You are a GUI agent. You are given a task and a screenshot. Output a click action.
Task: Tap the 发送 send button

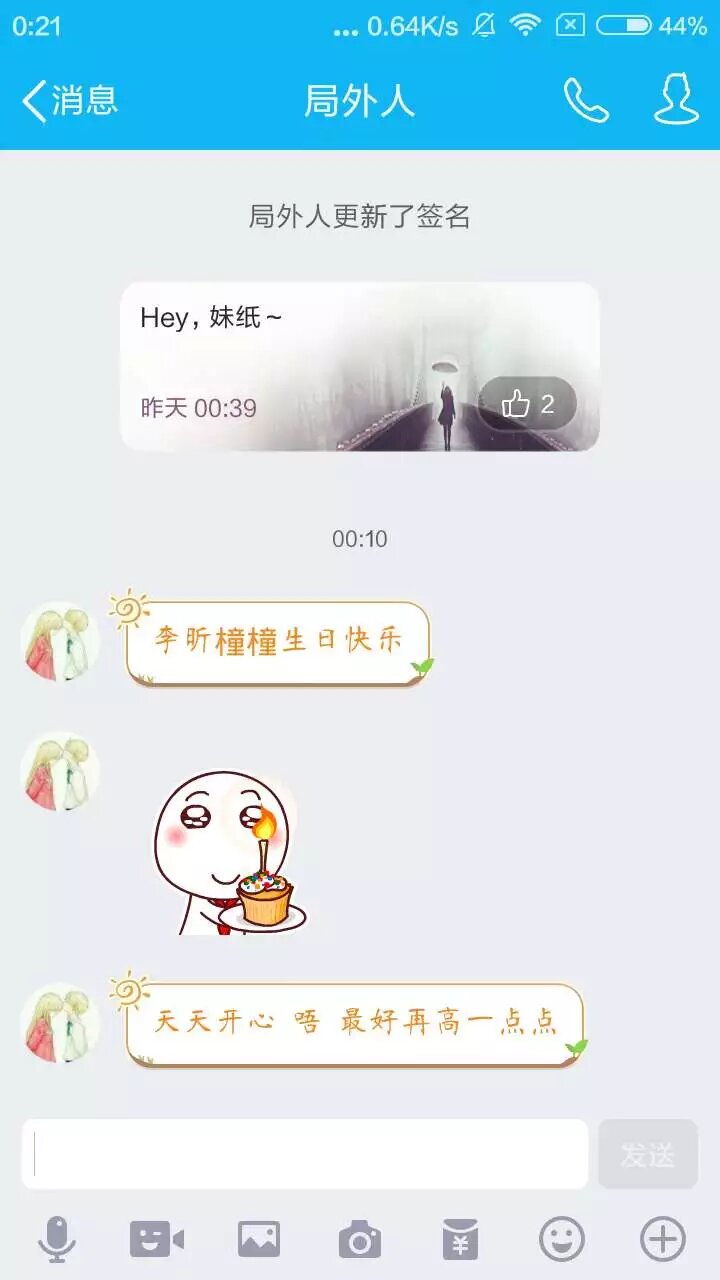click(647, 1155)
